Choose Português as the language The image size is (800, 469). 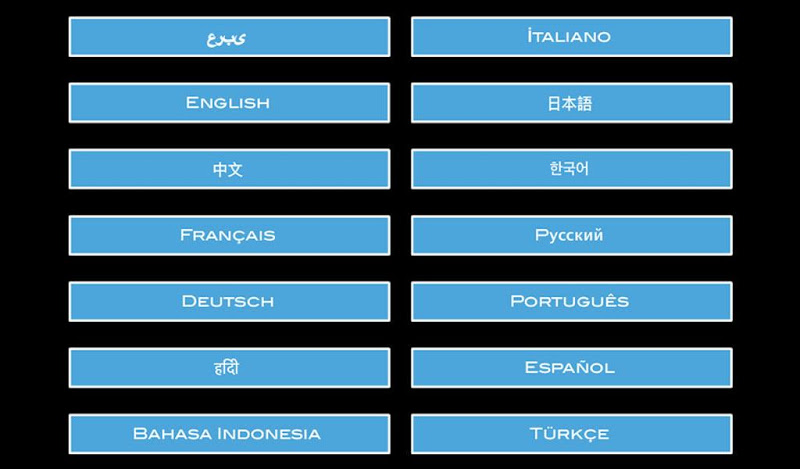pyautogui.click(x=571, y=301)
